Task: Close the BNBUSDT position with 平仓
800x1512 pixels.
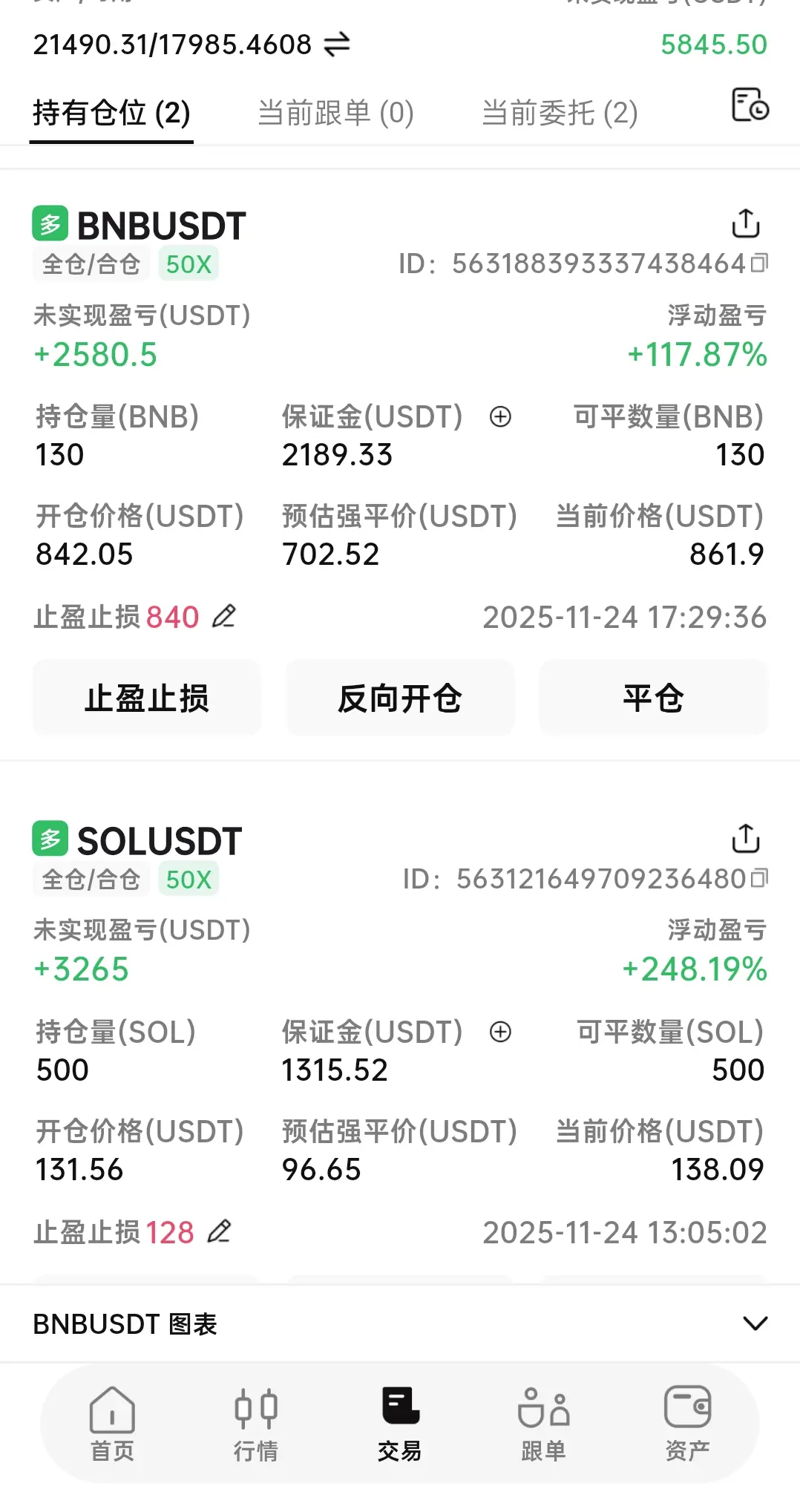Action: coord(653,698)
